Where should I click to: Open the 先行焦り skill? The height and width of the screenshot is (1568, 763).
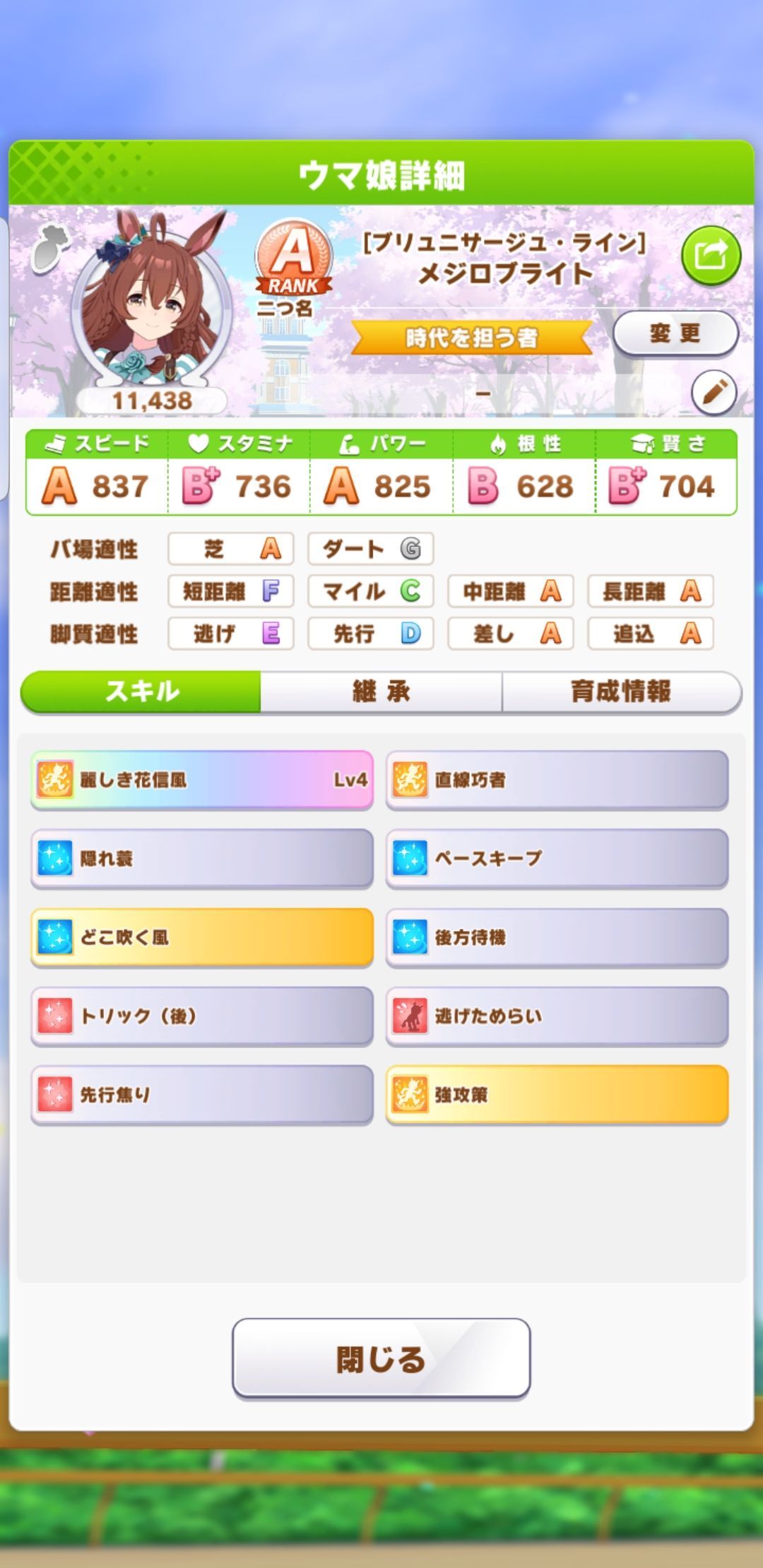click(202, 1095)
